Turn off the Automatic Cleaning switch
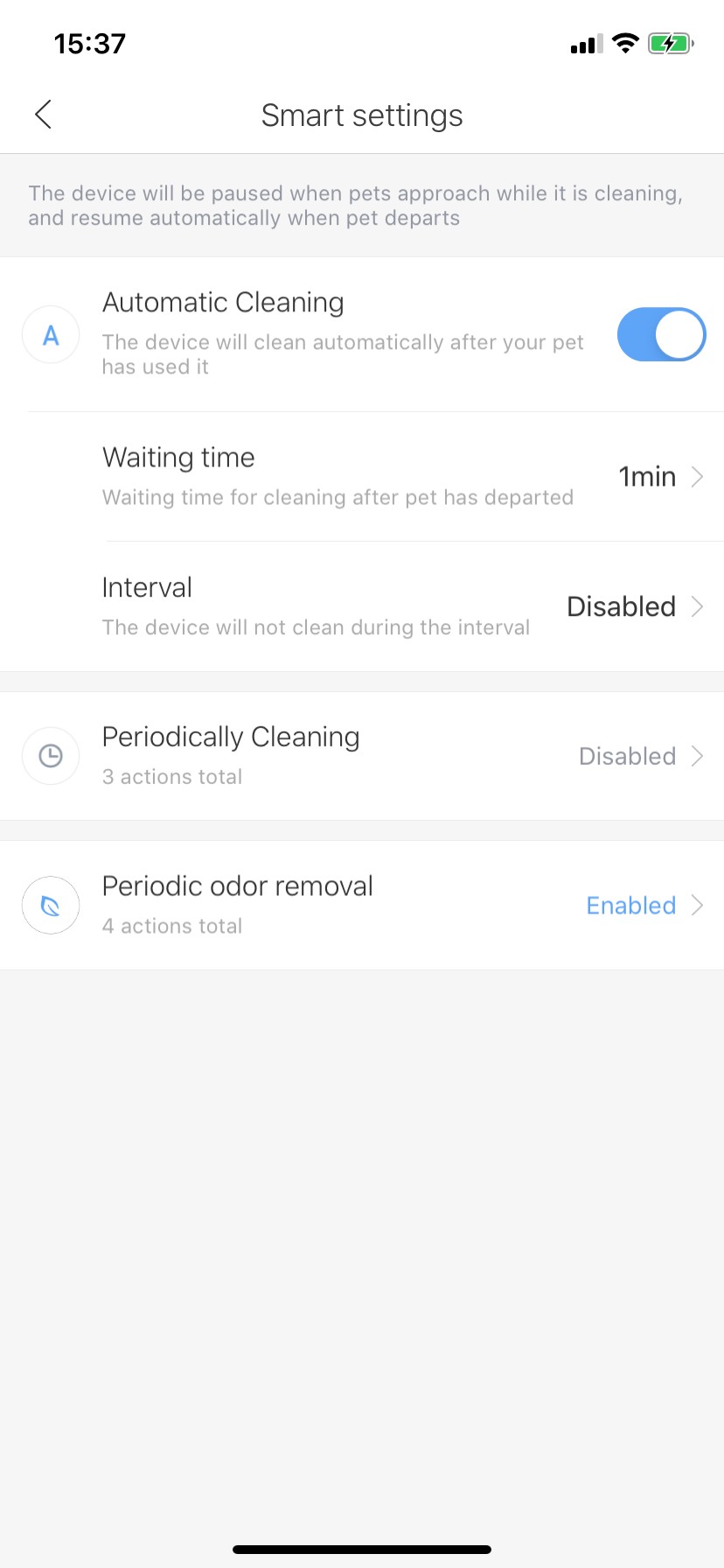Viewport: 724px width, 1568px height. click(x=661, y=334)
